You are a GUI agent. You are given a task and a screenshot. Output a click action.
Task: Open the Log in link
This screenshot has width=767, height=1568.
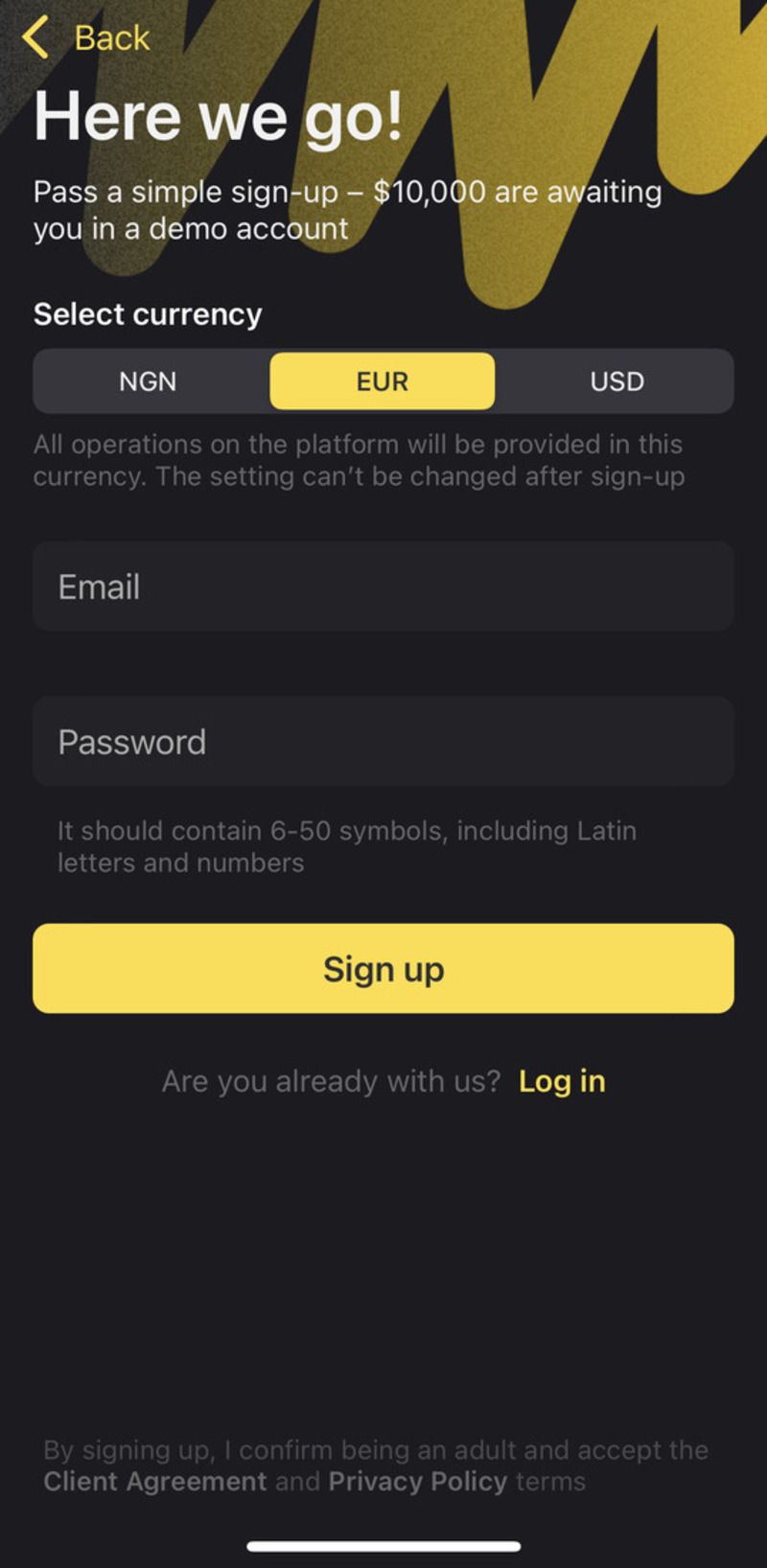coord(562,1081)
